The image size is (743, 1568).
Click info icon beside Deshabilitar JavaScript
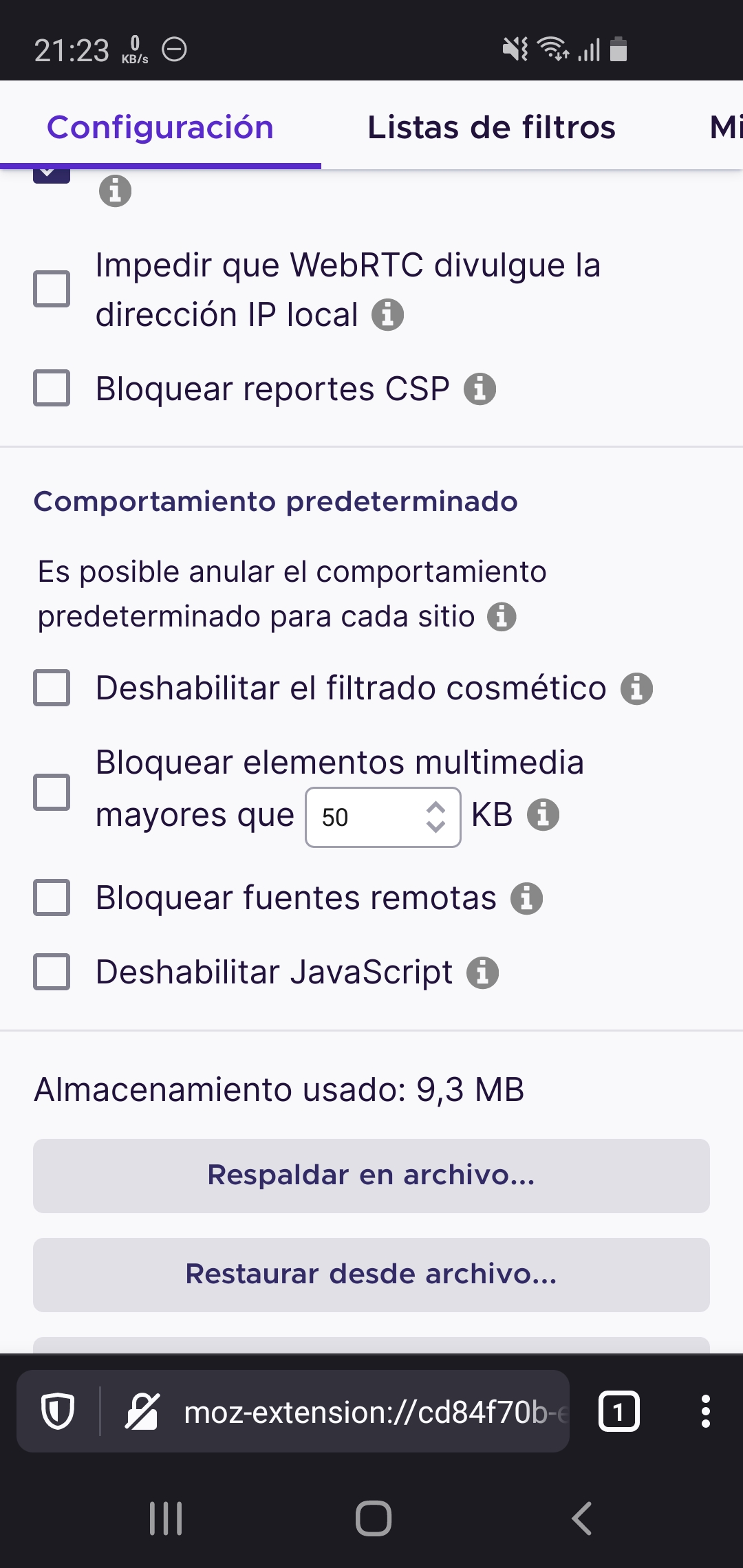tap(484, 972)
